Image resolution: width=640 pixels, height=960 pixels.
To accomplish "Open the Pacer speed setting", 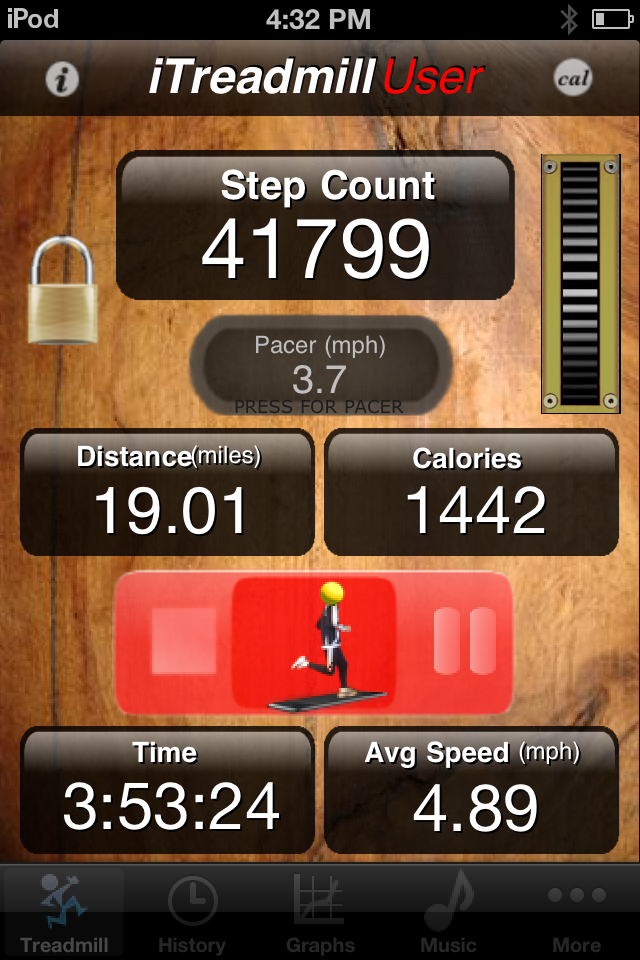I will click(x=319, y=366).
